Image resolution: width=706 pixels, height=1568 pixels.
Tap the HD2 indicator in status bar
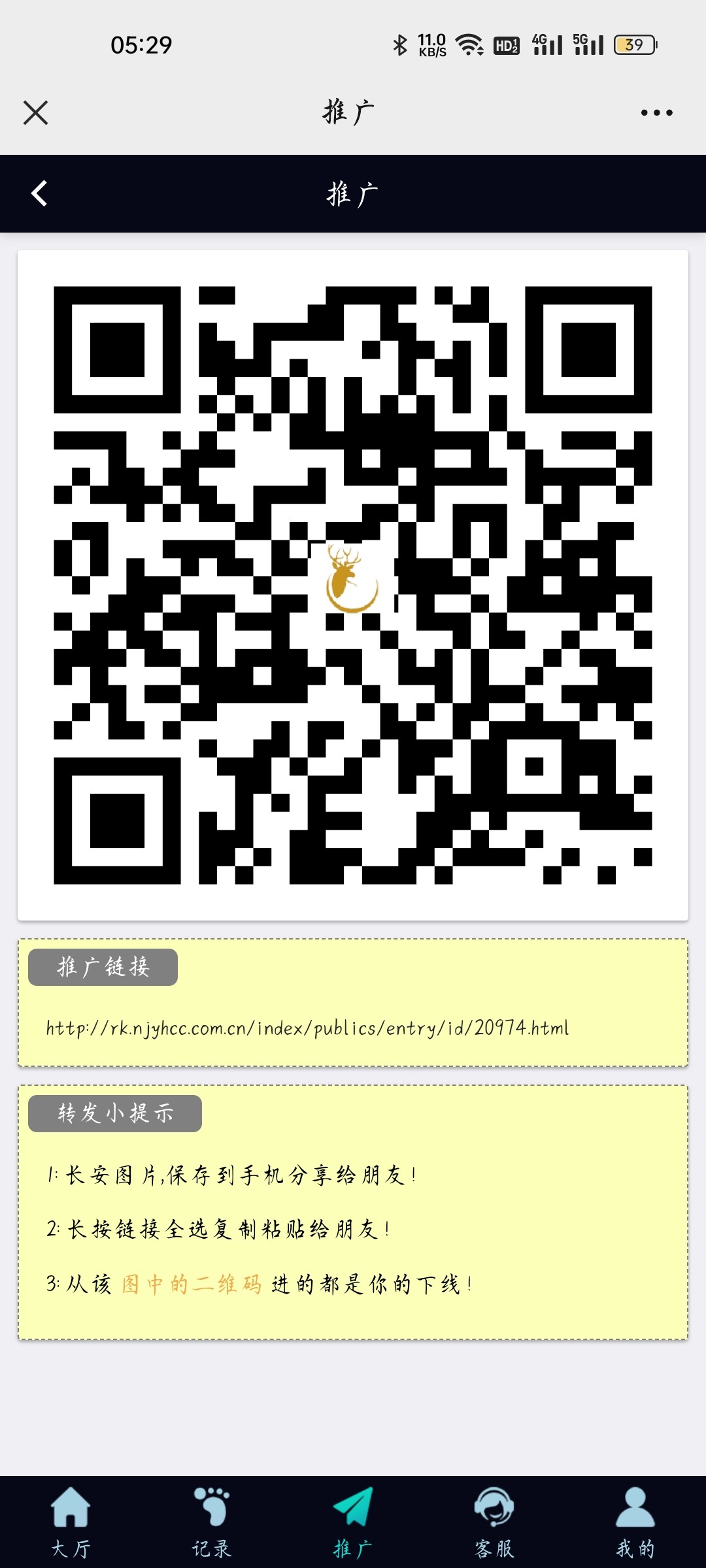click(508, 44)
